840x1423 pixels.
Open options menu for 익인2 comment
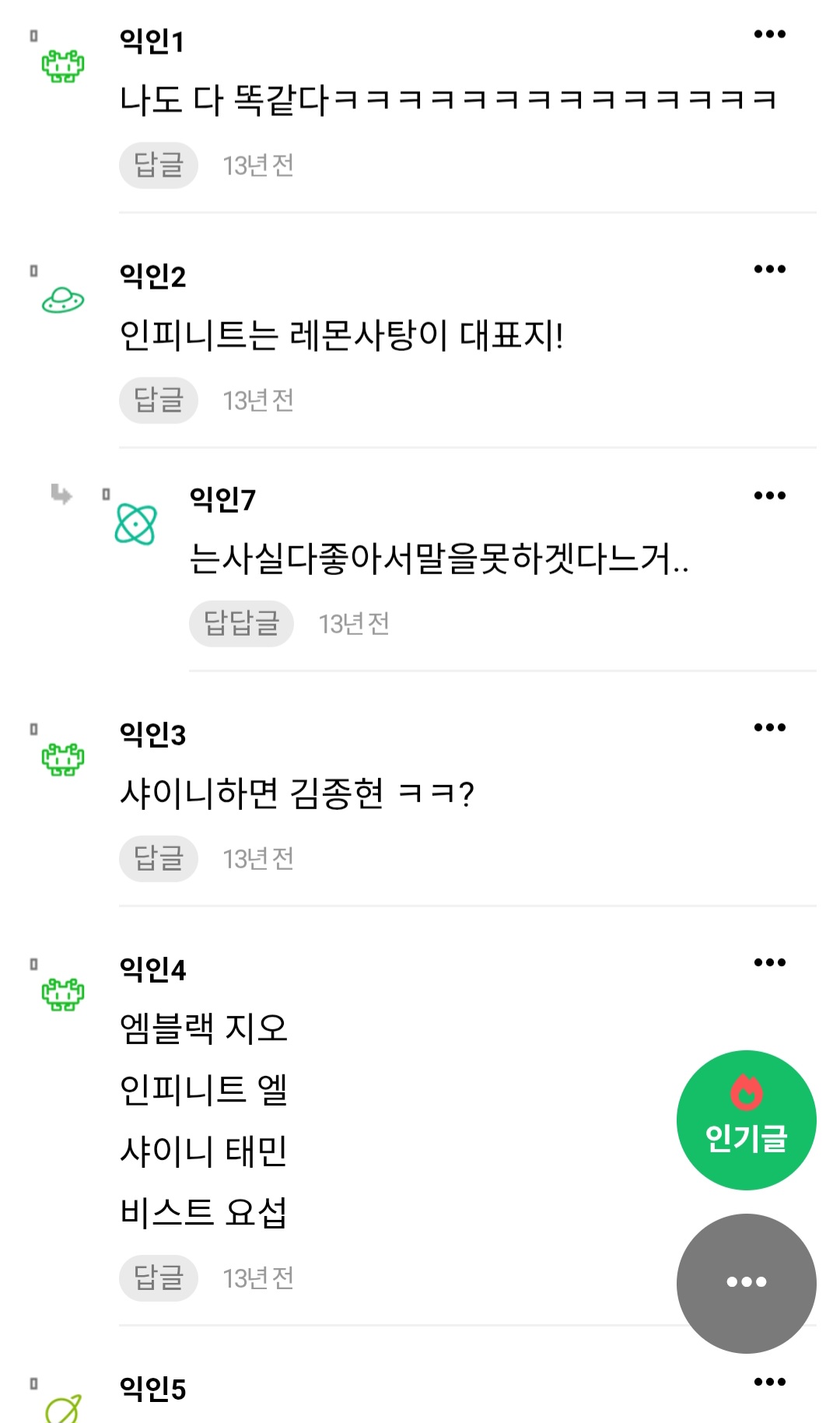click(771, 268)
